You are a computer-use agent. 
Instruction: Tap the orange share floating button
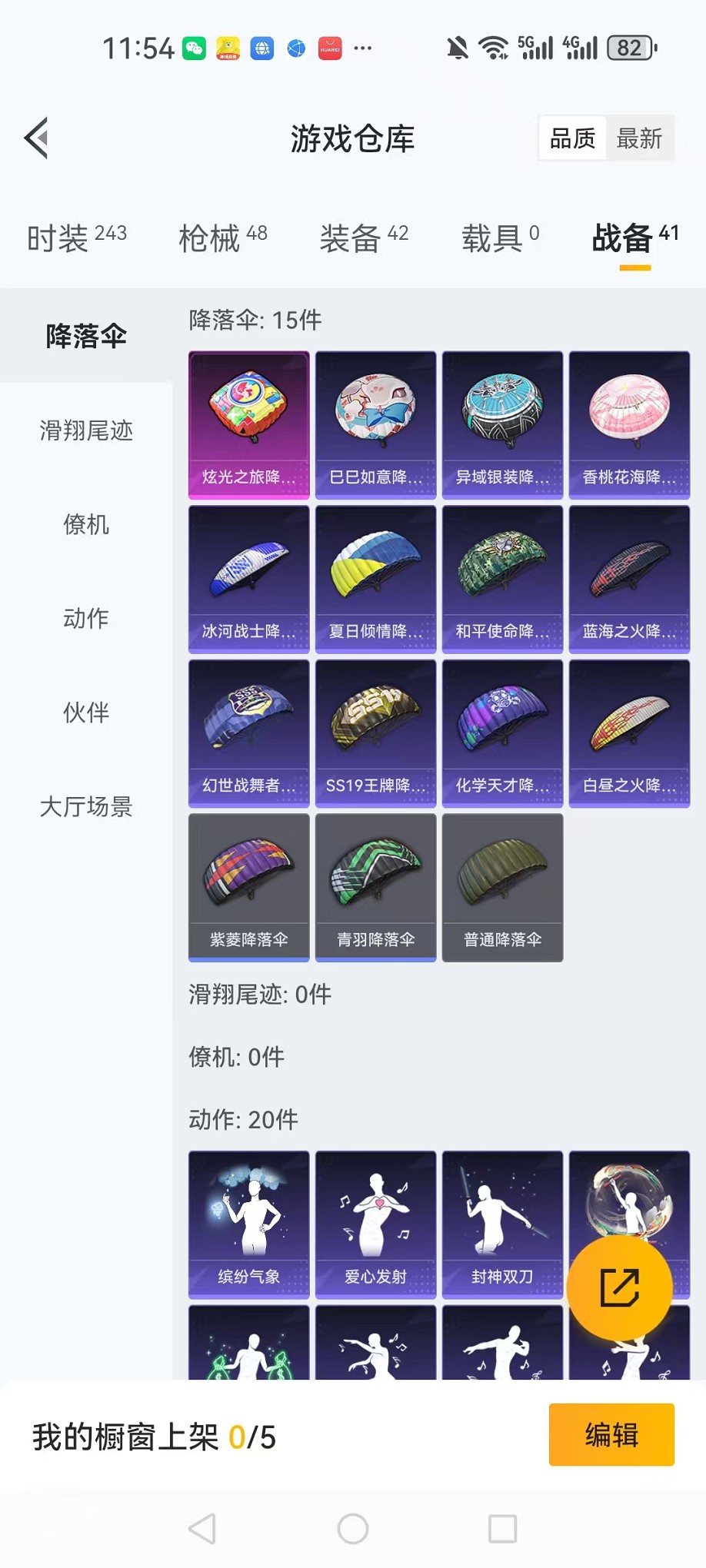pos(621,1288)
